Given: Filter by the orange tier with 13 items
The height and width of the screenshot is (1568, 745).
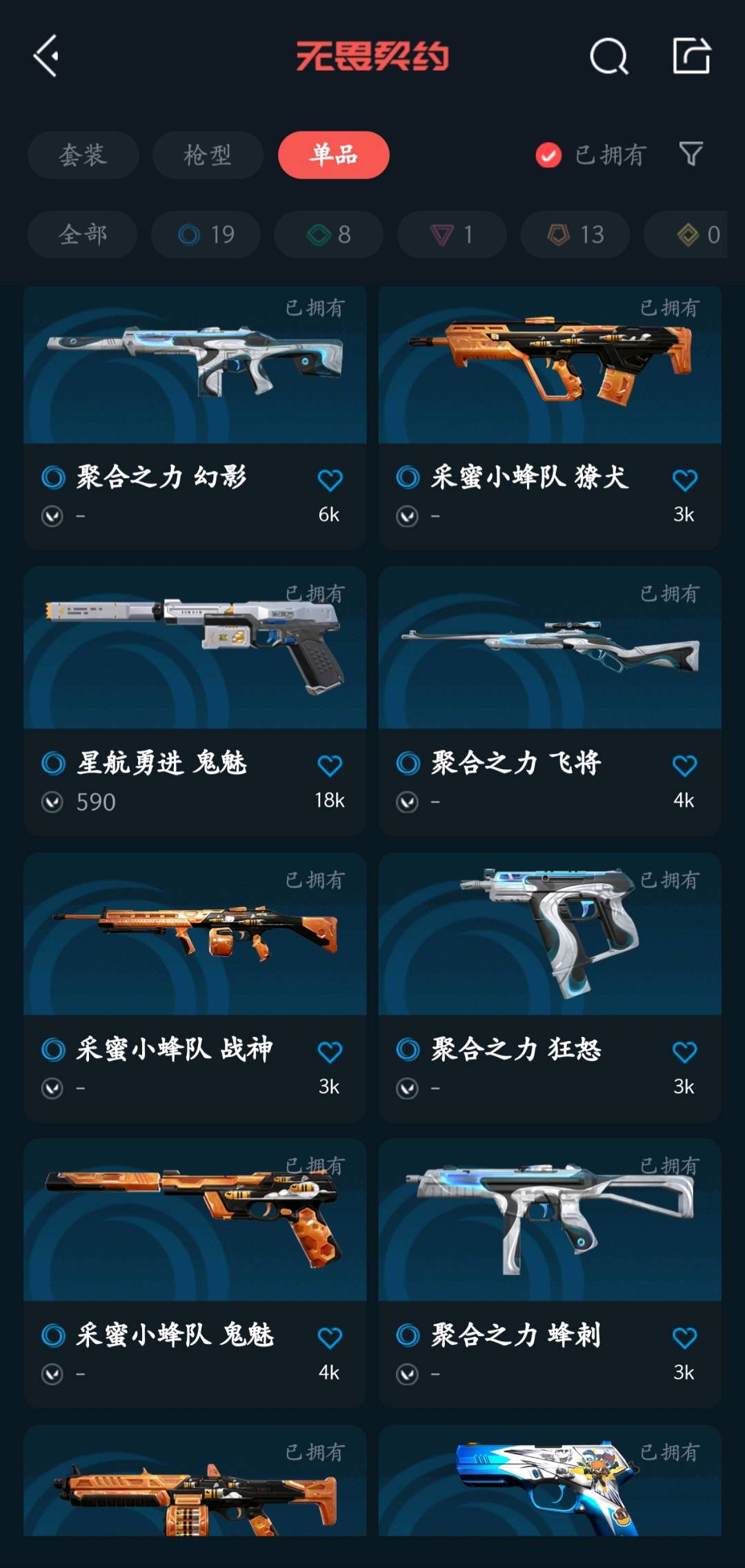Looking at the screenshot, I should pos(575,235).
